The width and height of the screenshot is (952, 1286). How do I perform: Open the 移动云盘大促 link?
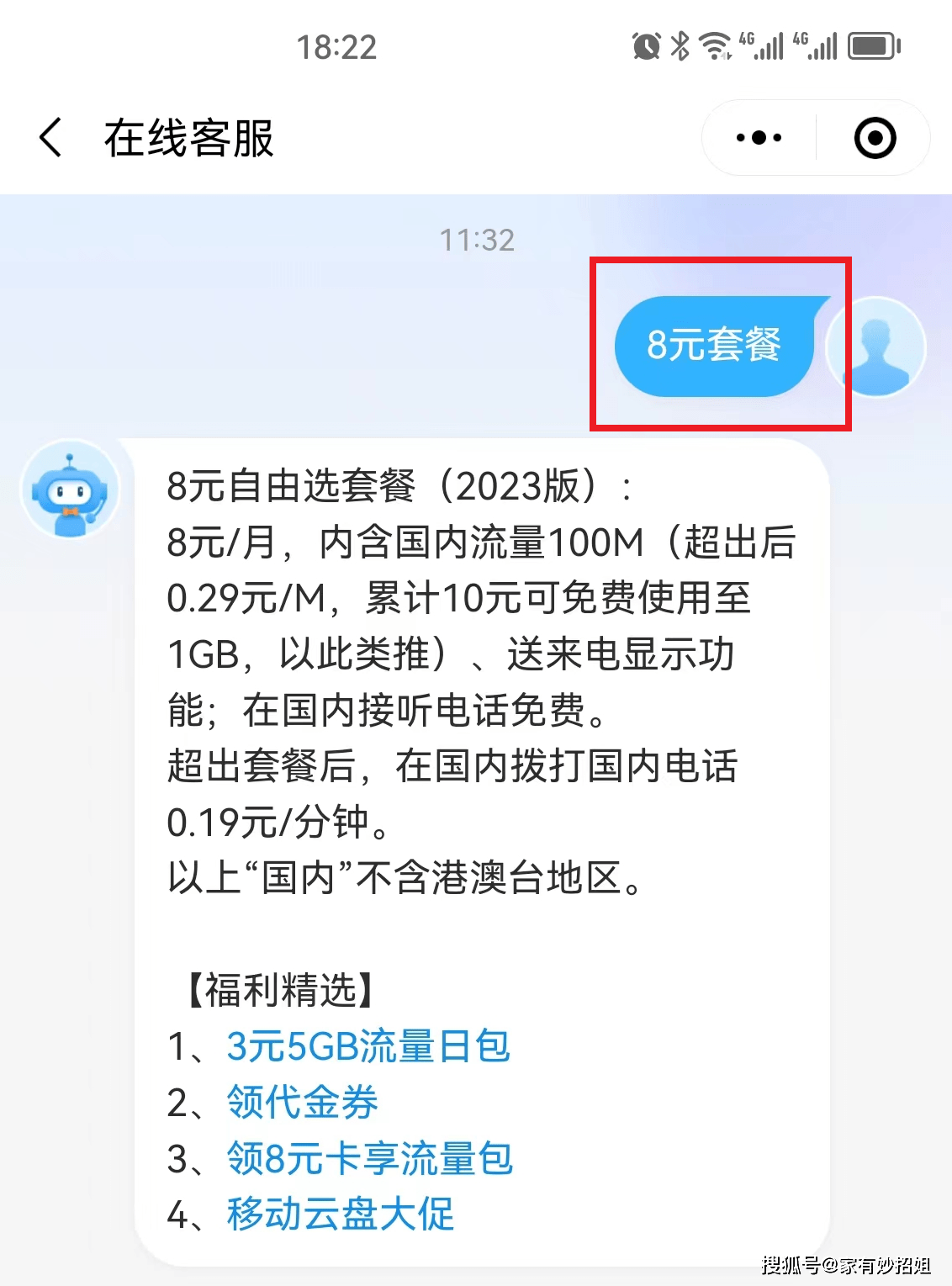[339, 1214]
